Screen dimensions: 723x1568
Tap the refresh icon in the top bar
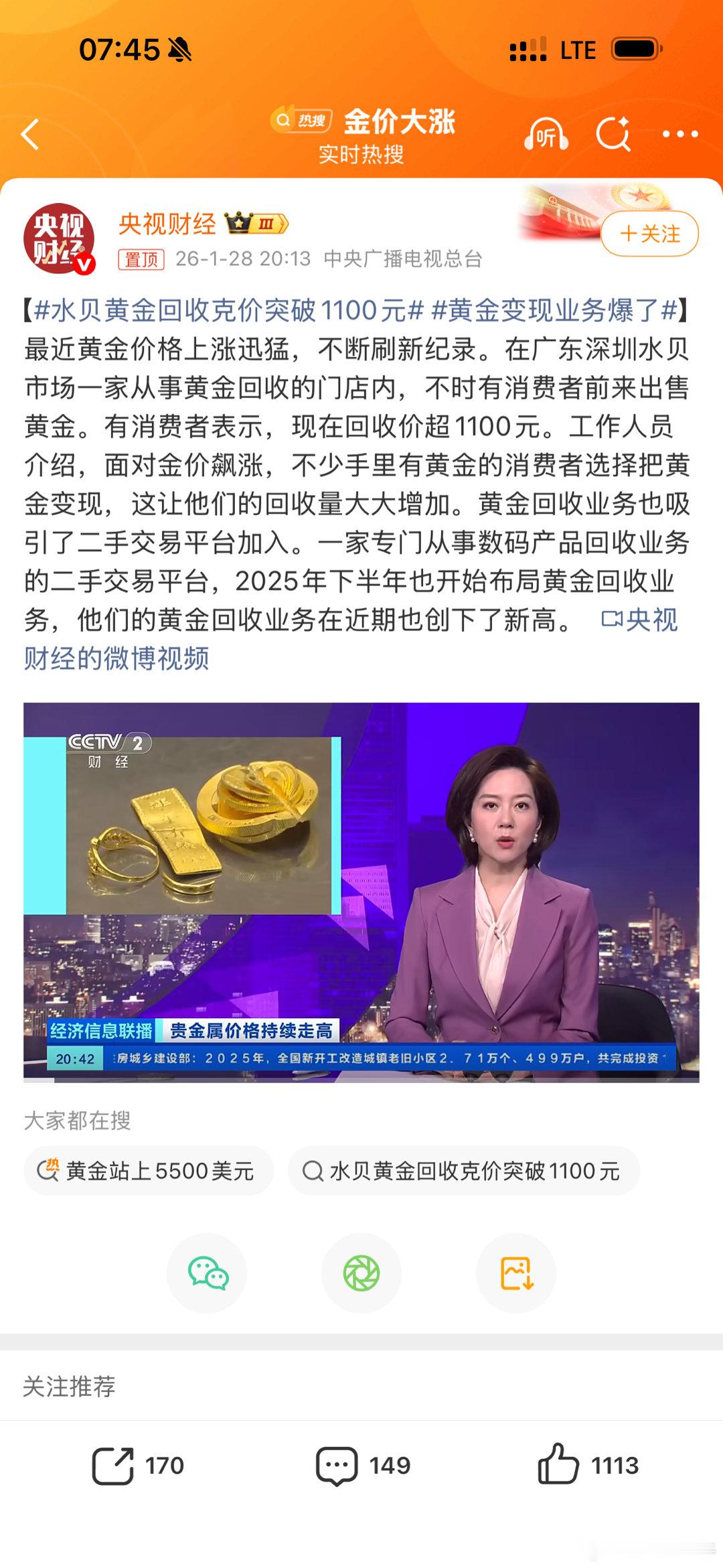(614, 135)
